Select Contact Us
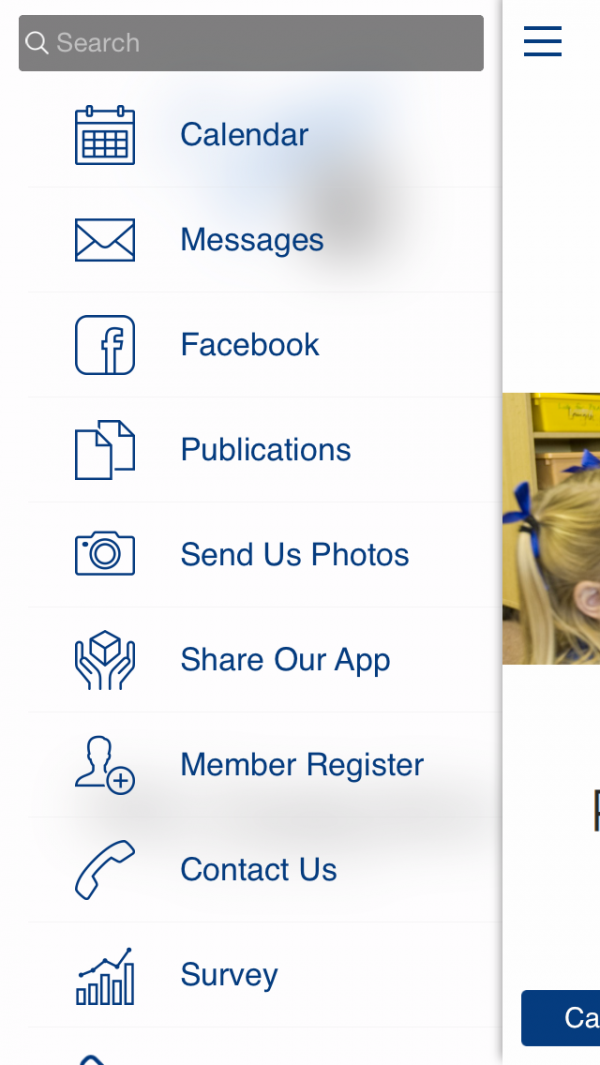The height and width of the screenshot is (1065, 600). click(264, 870)
